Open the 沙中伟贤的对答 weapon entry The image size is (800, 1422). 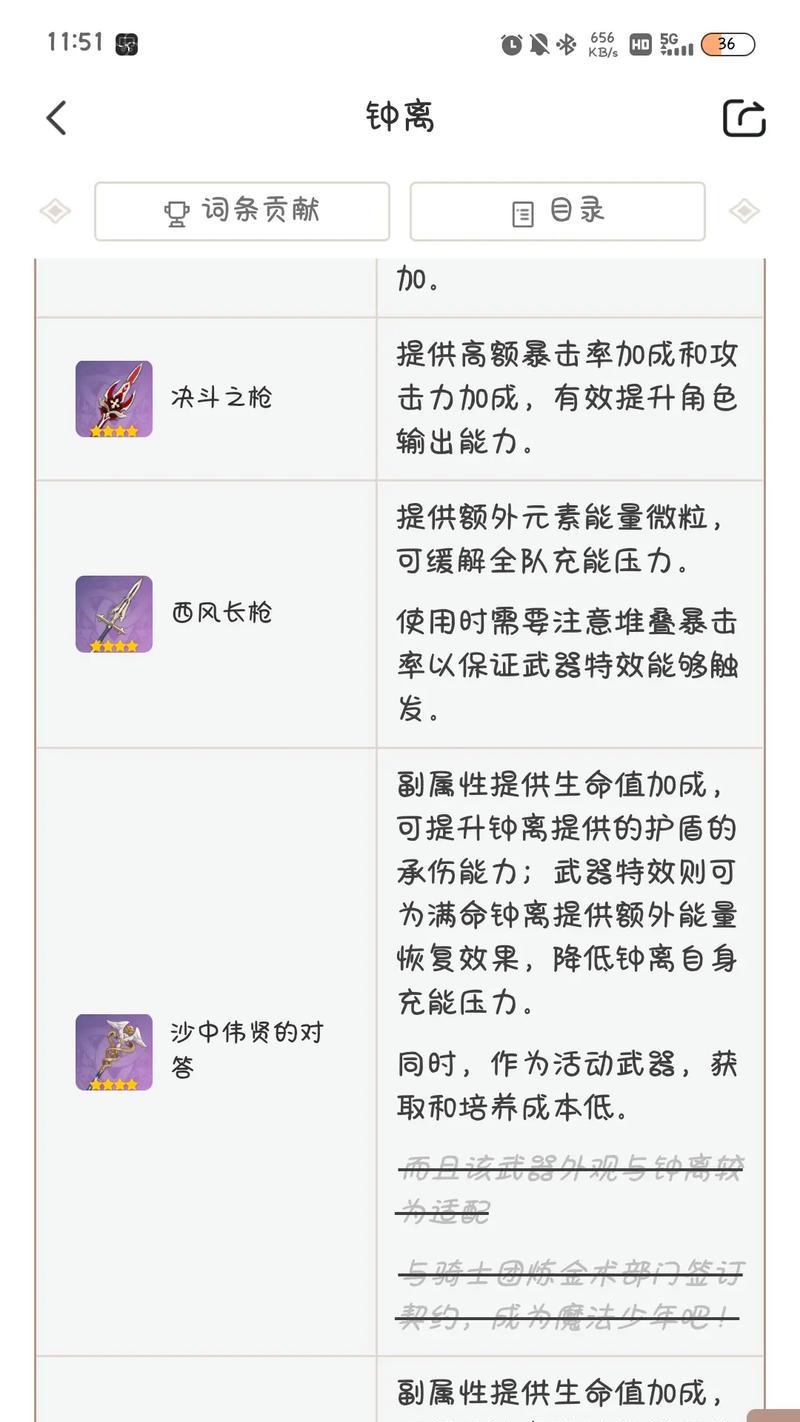click(246, 1050)
